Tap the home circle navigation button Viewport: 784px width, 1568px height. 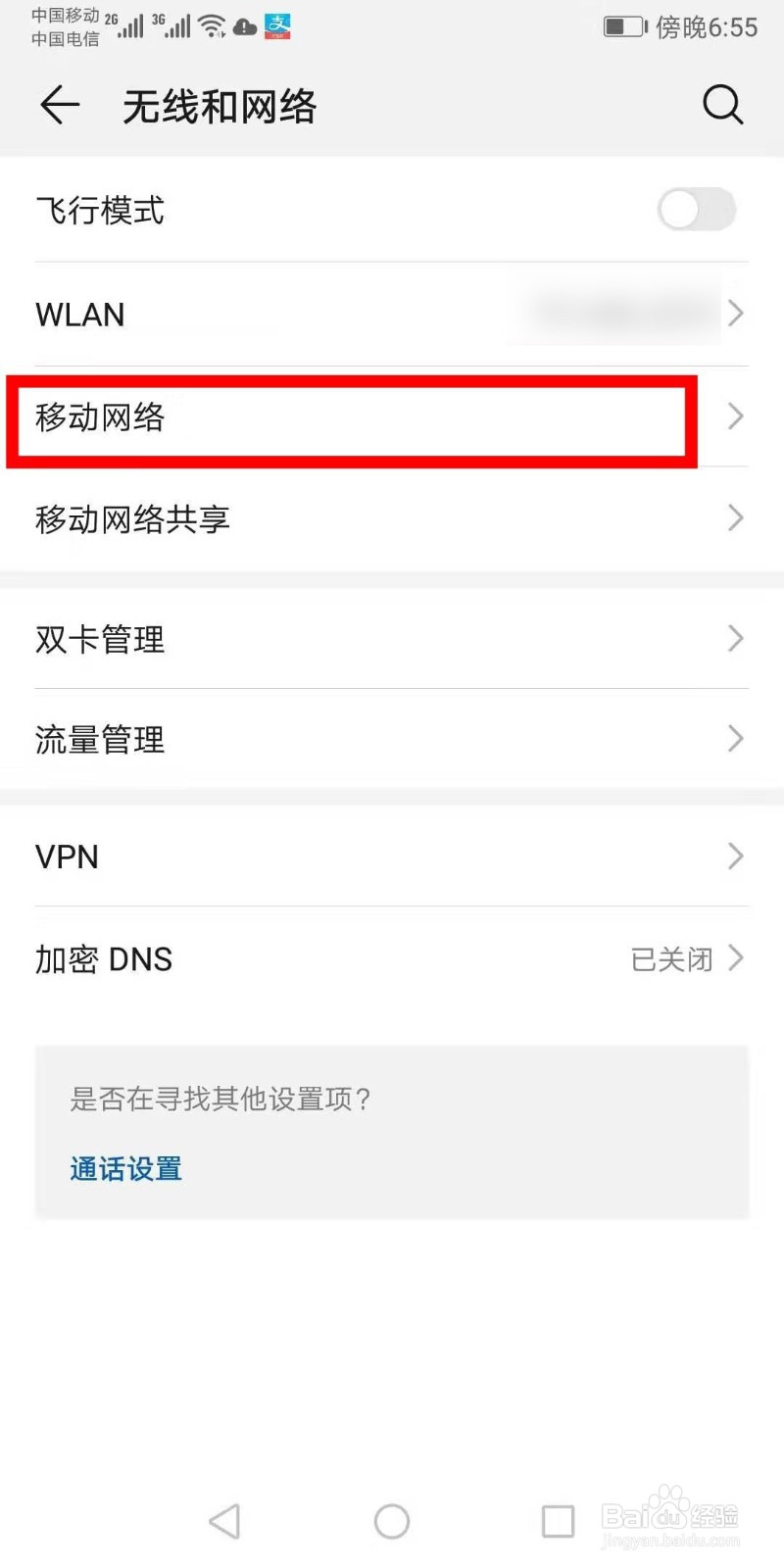click(x=391, y=1521)
